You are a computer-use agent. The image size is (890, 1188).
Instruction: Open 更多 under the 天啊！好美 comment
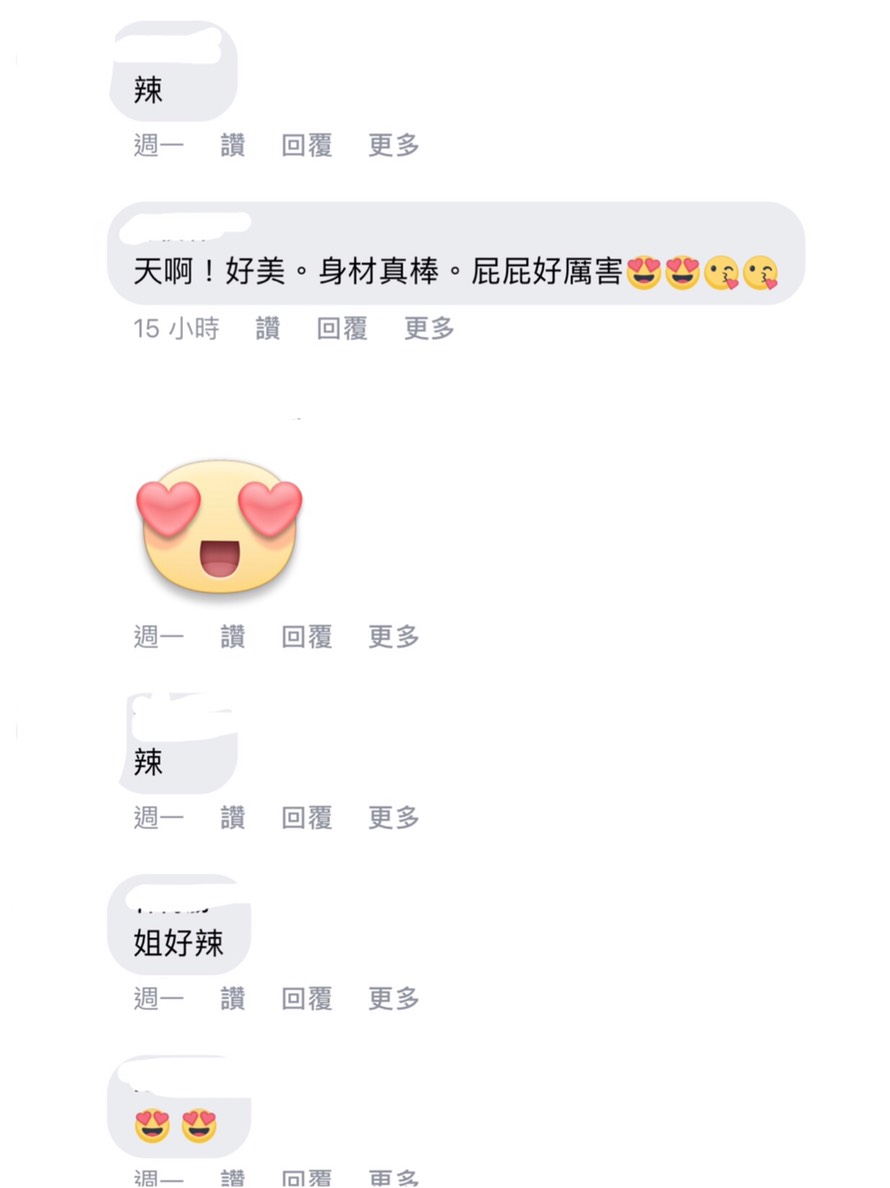click(429, 328)
